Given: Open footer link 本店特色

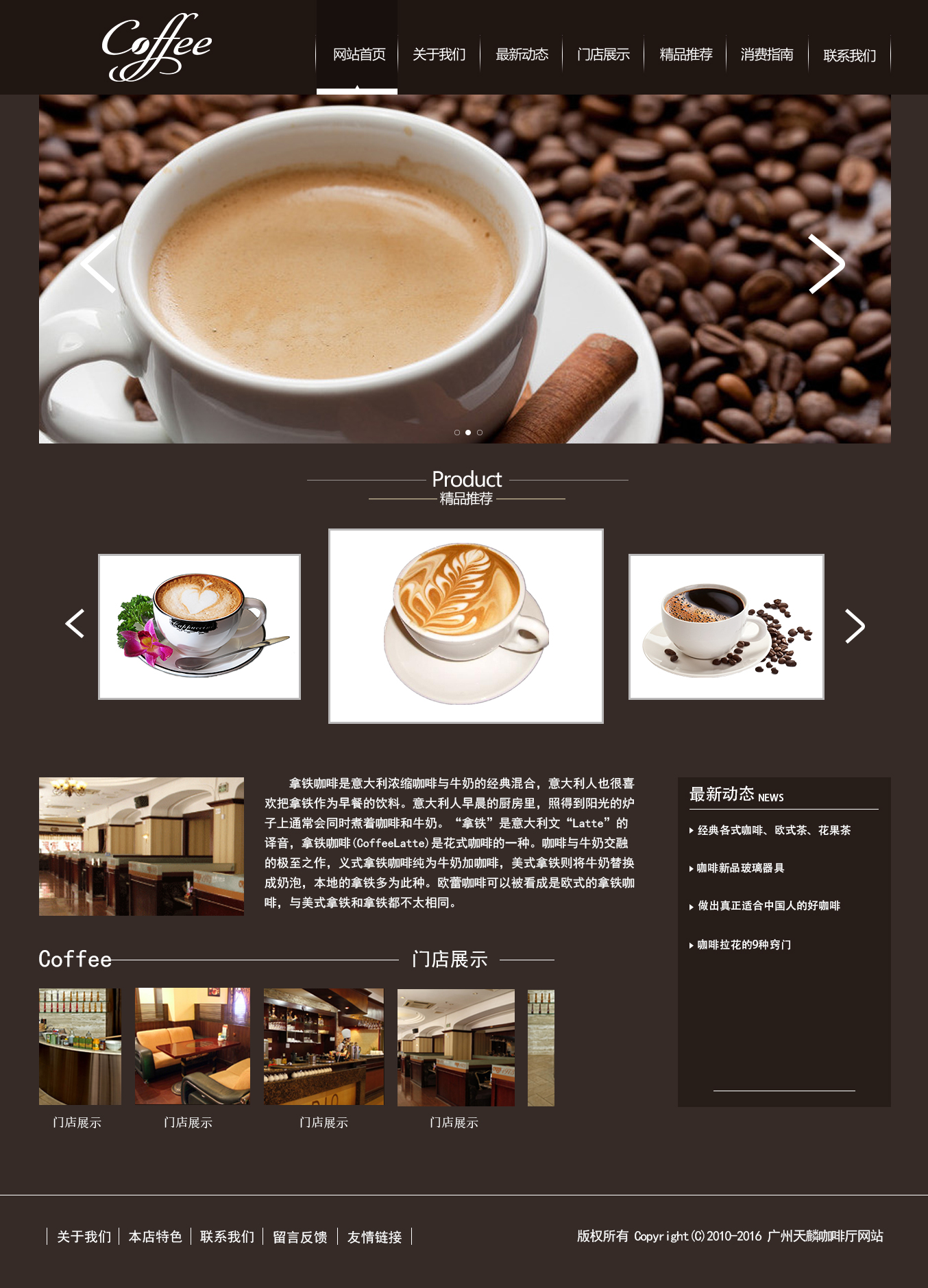Looking at the screenshot, I should coord(155,1237).
